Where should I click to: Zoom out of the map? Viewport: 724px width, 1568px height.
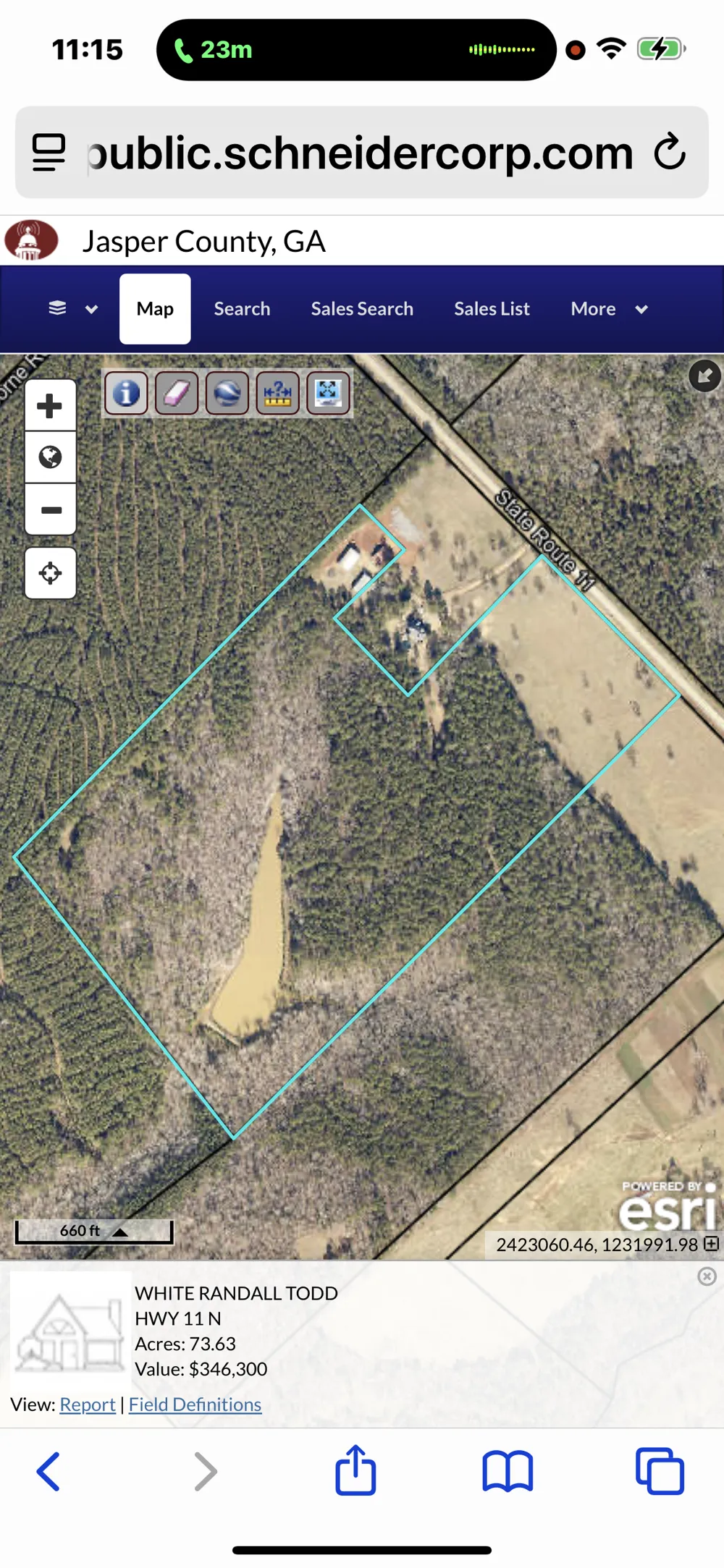point(50,510)
